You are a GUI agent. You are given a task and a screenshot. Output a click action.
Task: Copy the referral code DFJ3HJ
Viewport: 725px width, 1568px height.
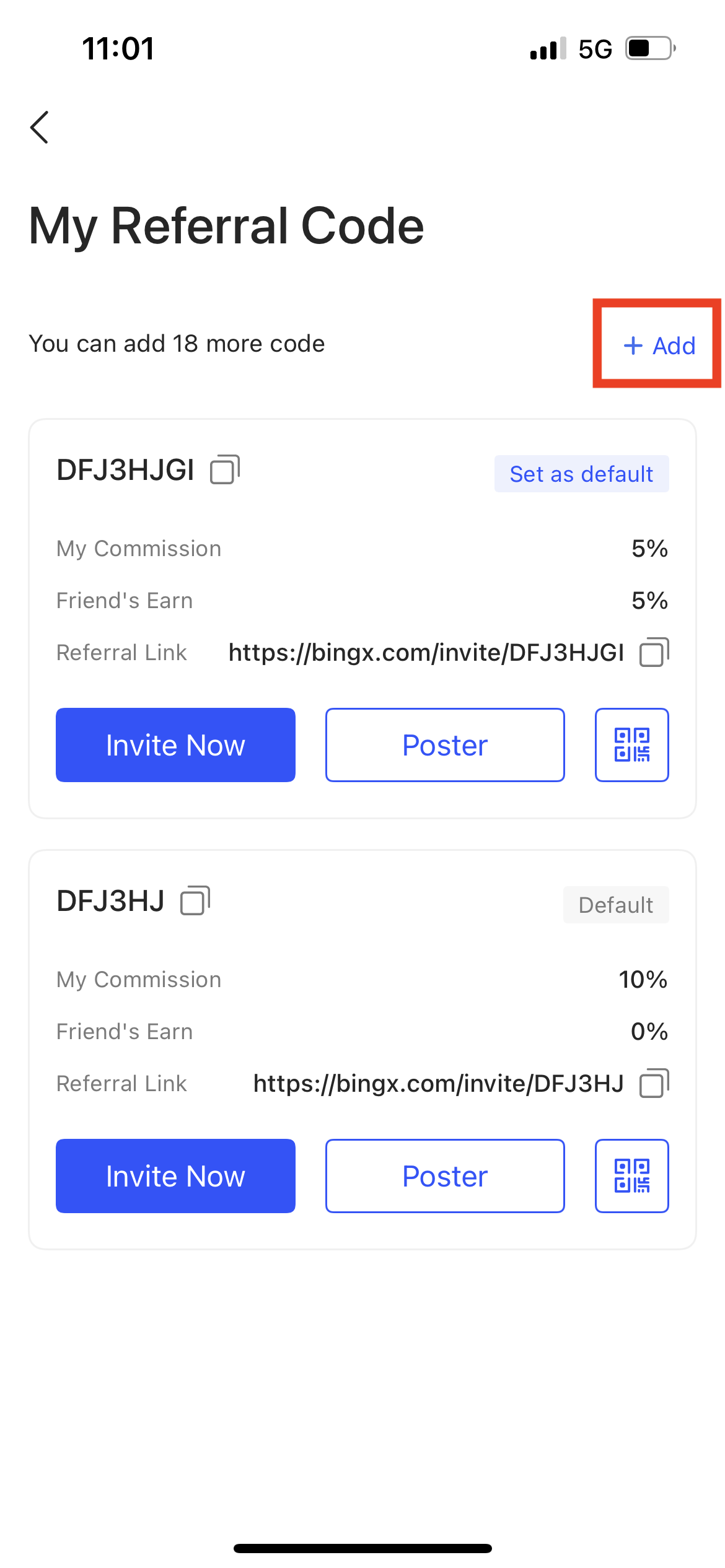point(195,900)
